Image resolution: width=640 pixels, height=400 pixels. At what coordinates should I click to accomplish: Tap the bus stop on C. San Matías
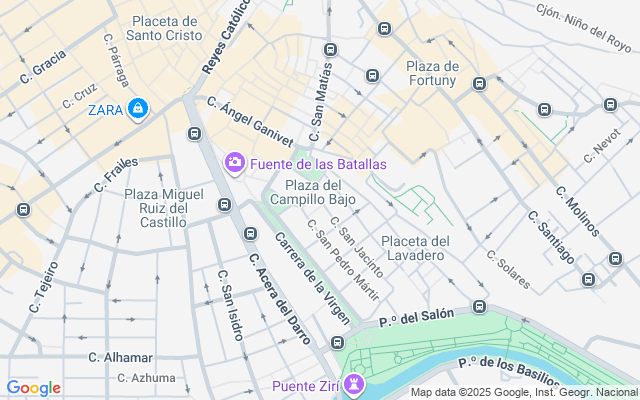[330, 50]
